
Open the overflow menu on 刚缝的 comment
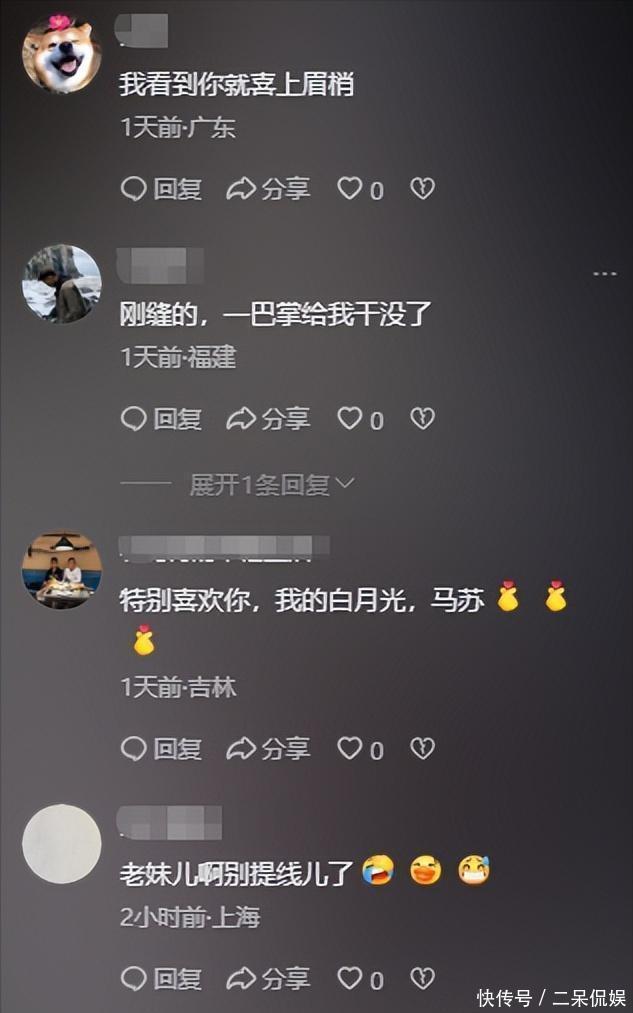[605, 274]
